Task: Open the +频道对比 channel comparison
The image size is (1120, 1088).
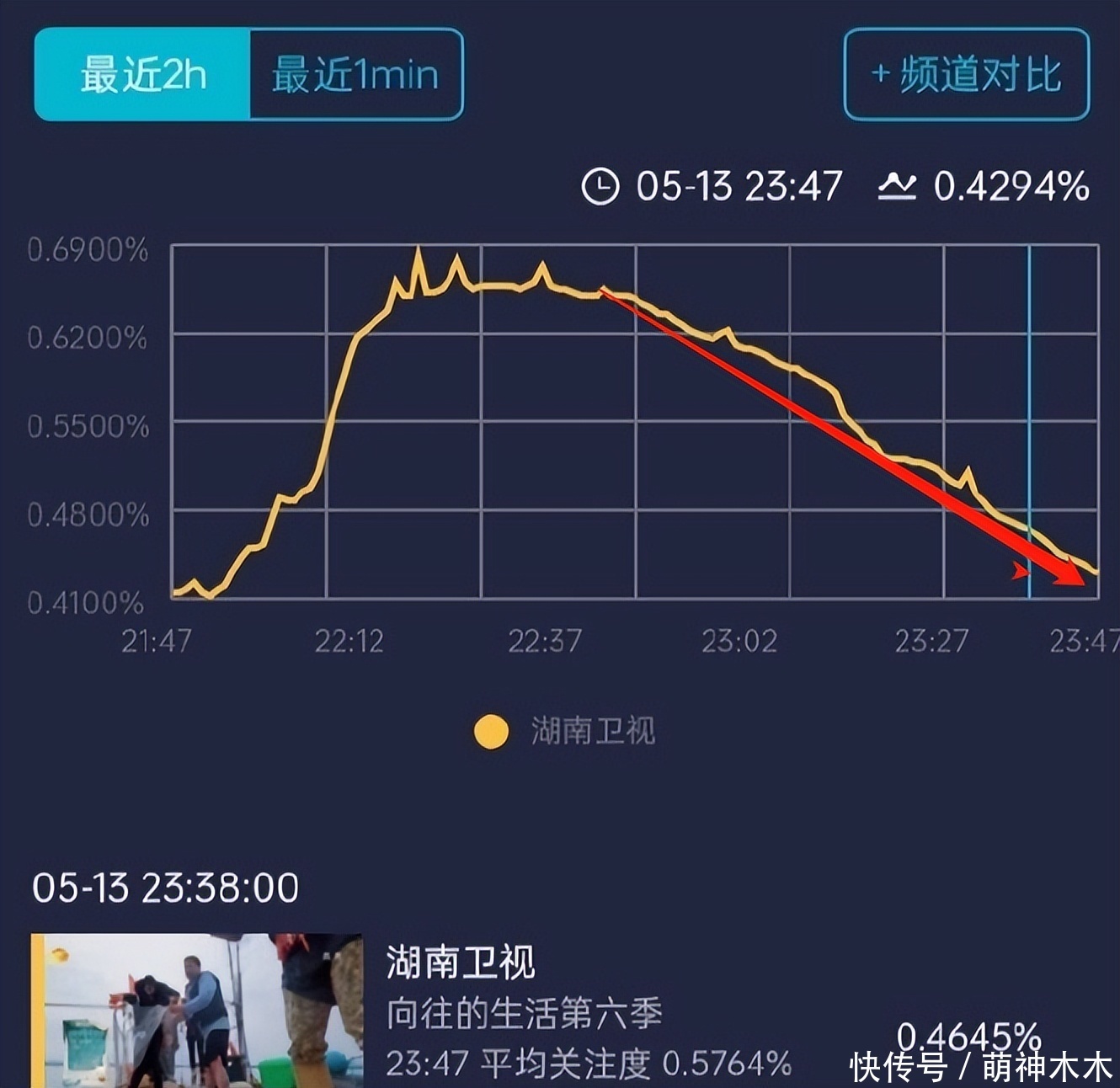Action: pos(967,75)
